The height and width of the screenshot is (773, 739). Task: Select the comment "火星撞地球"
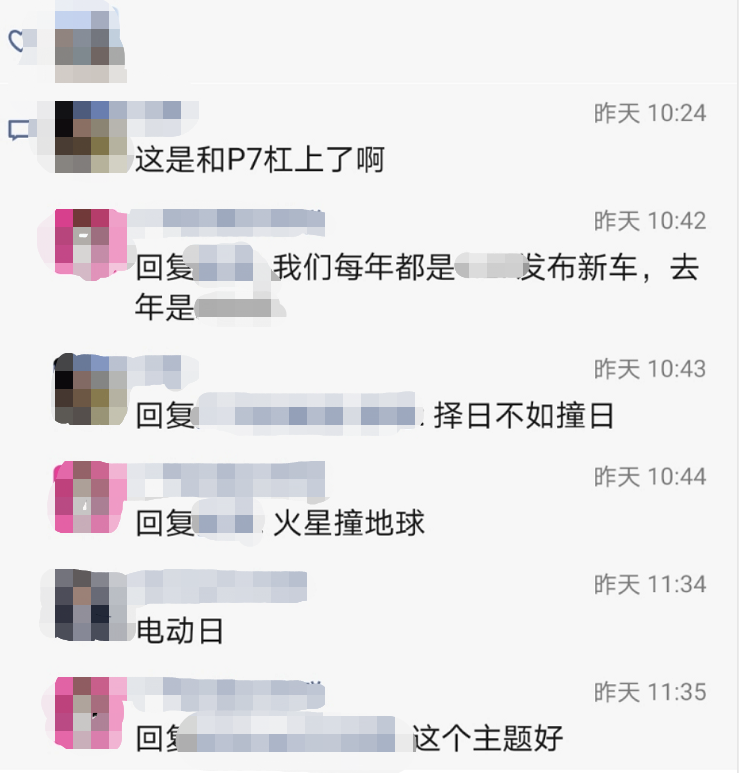(x=349, y=522)
